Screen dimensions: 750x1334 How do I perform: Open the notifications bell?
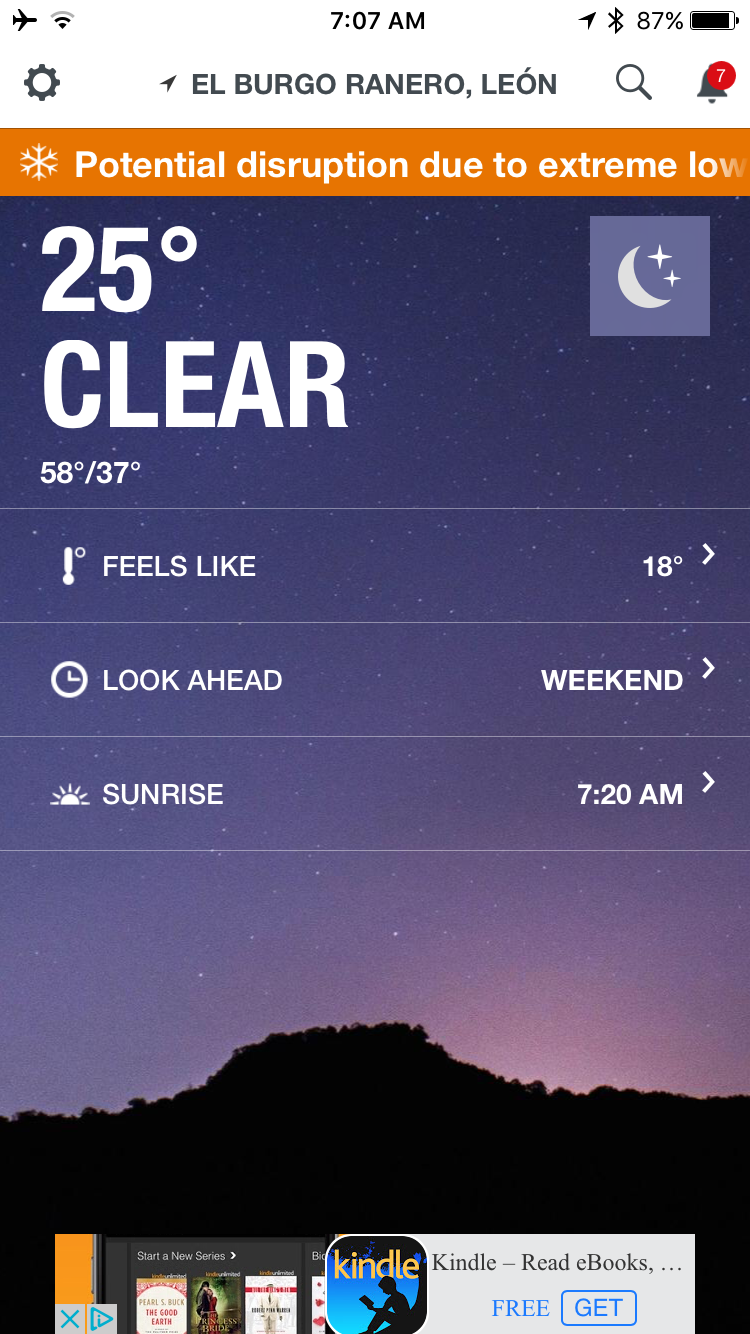tap(712, 84)
